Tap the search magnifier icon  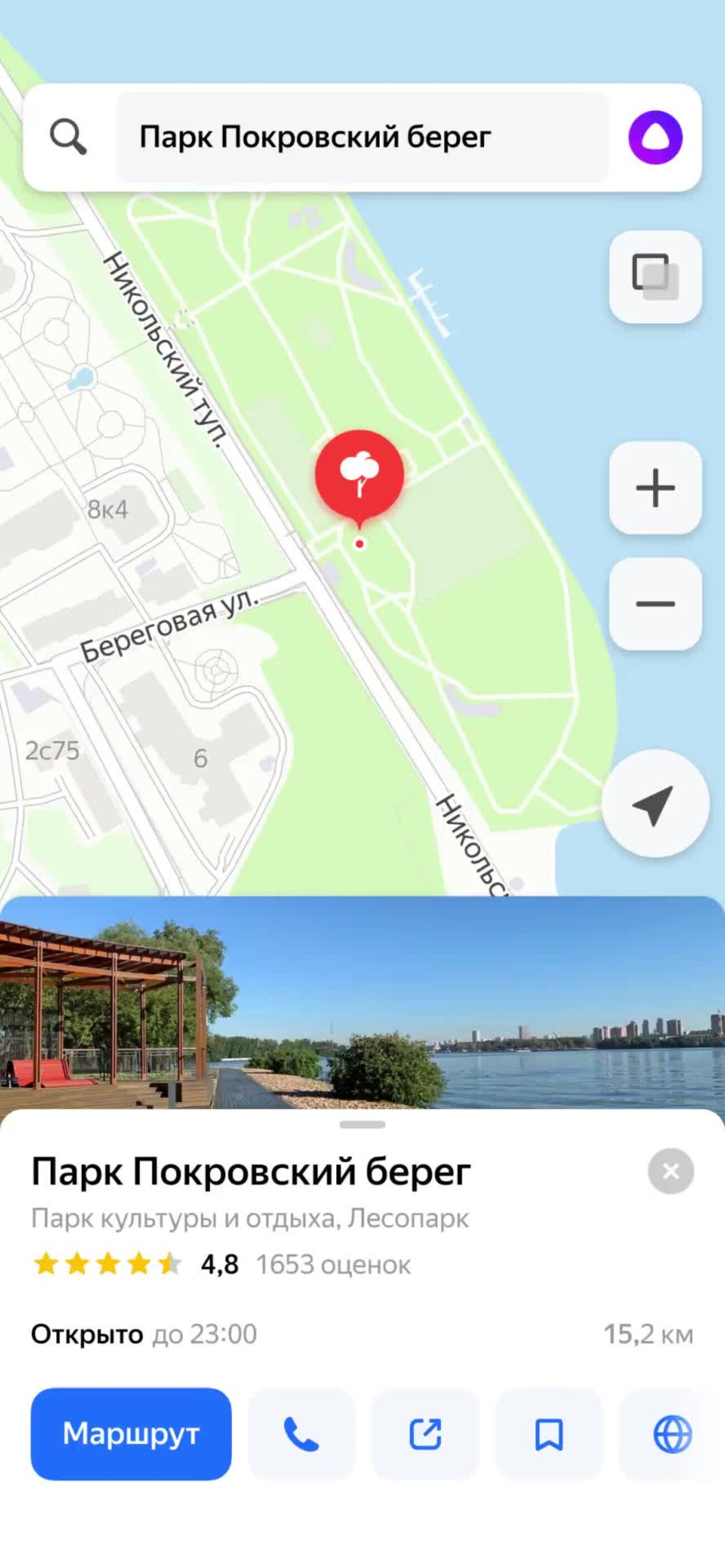pyautogui.click(x=68, y=137)
